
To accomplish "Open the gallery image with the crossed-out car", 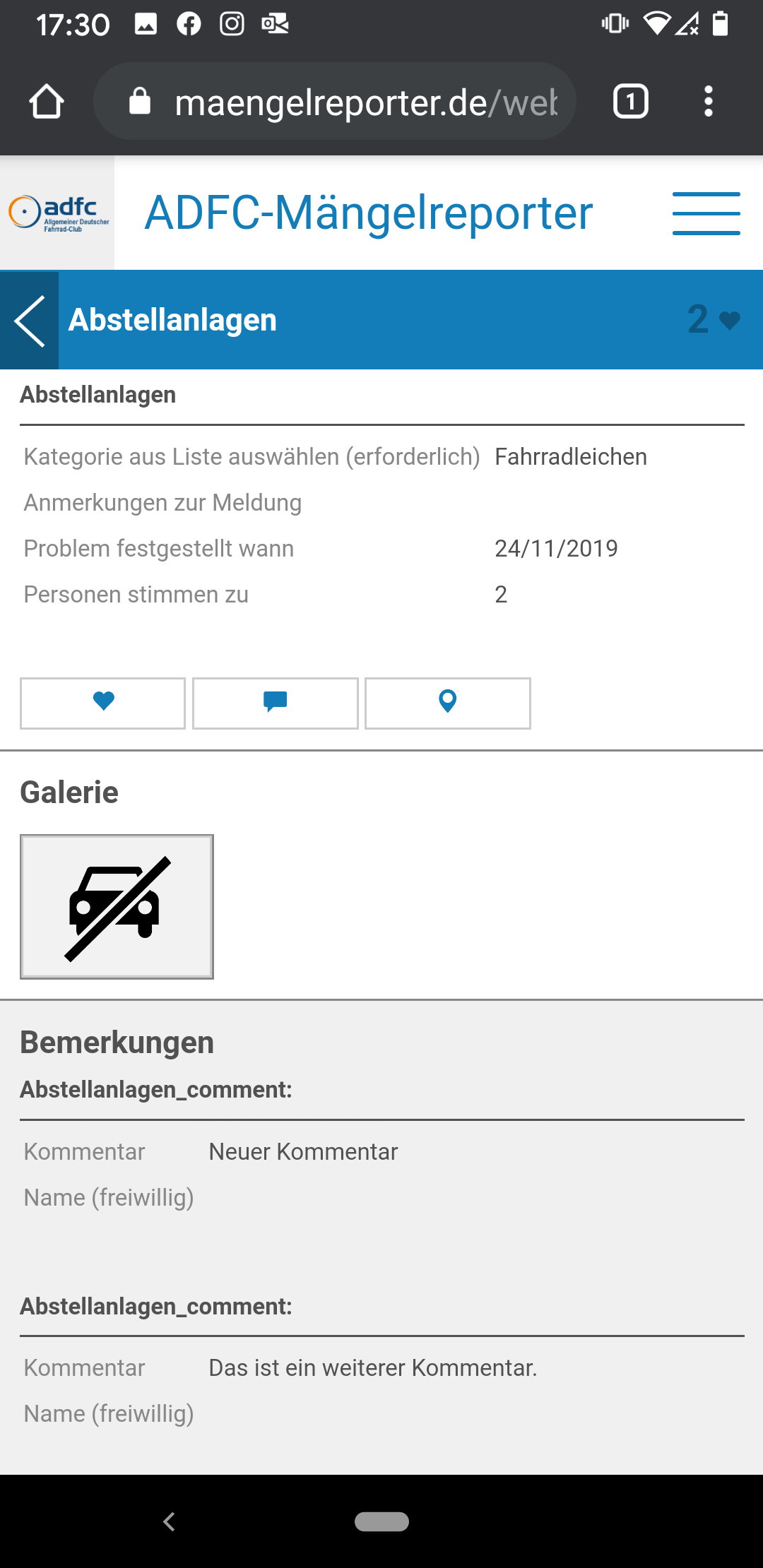I will 117,907.
